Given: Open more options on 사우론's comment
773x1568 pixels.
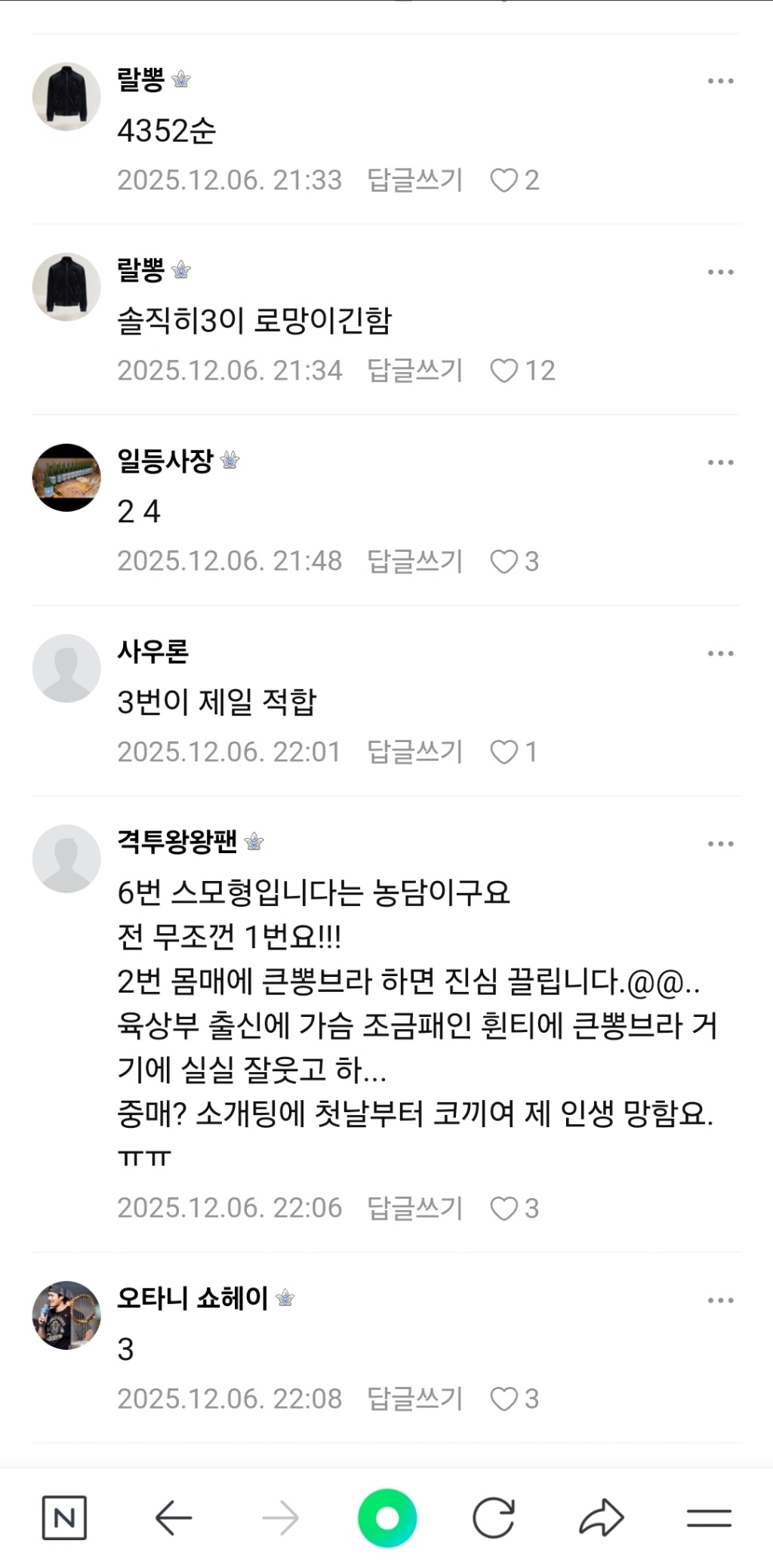Looking at the screenshot, I should 720,654.
